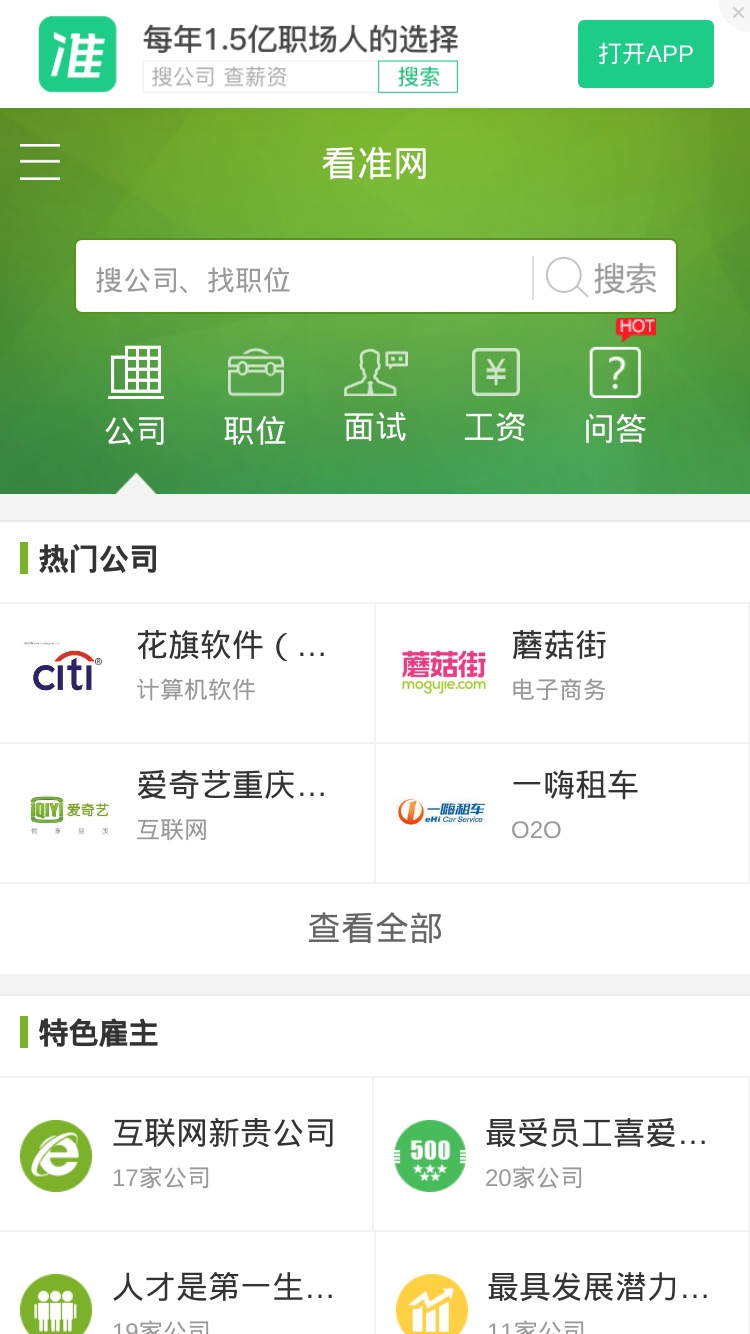Tap the 打开APP button

click(645, 54)
